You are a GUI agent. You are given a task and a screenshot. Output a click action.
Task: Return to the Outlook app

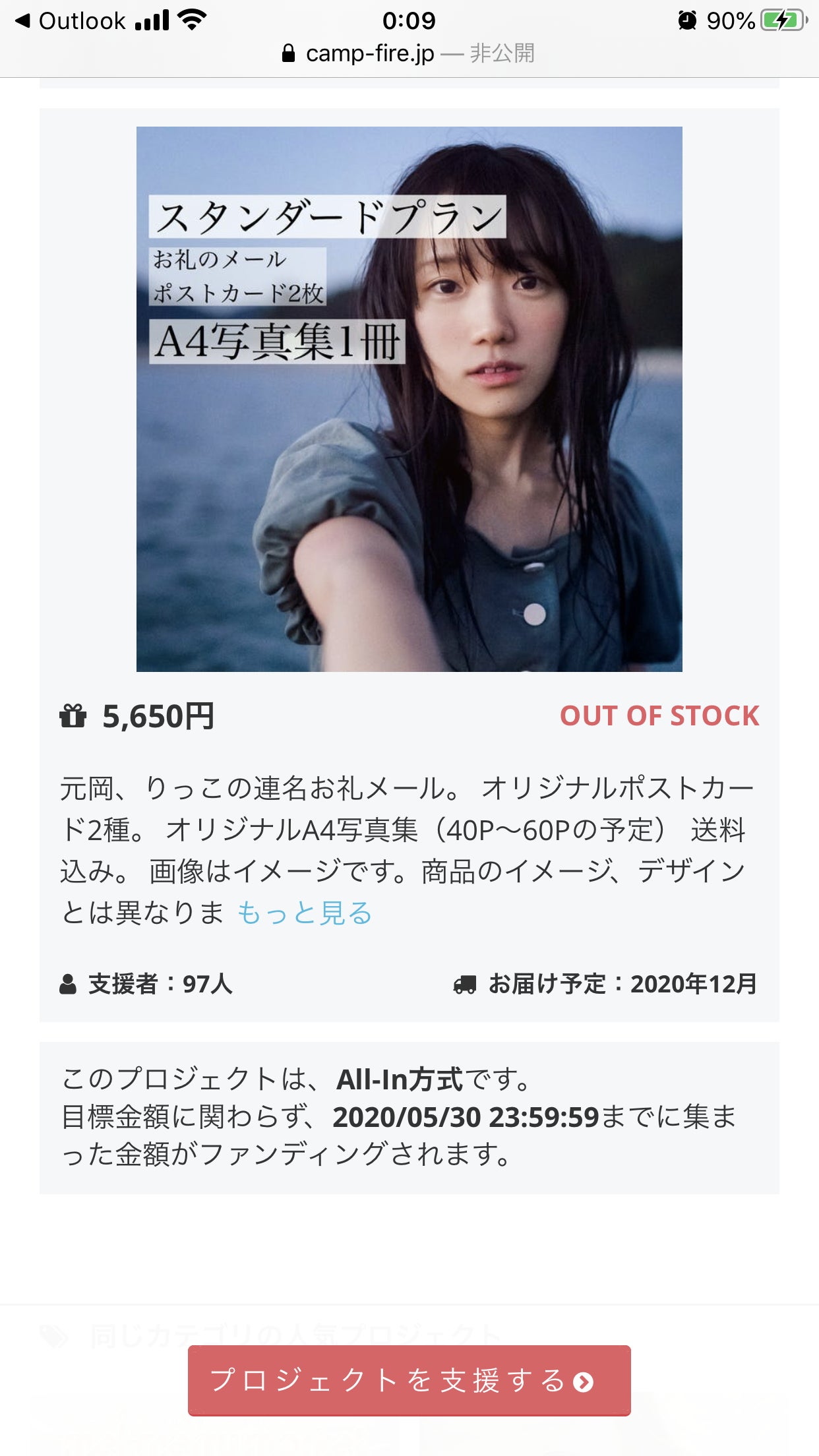pyautogui.click(x=71, y=21)
